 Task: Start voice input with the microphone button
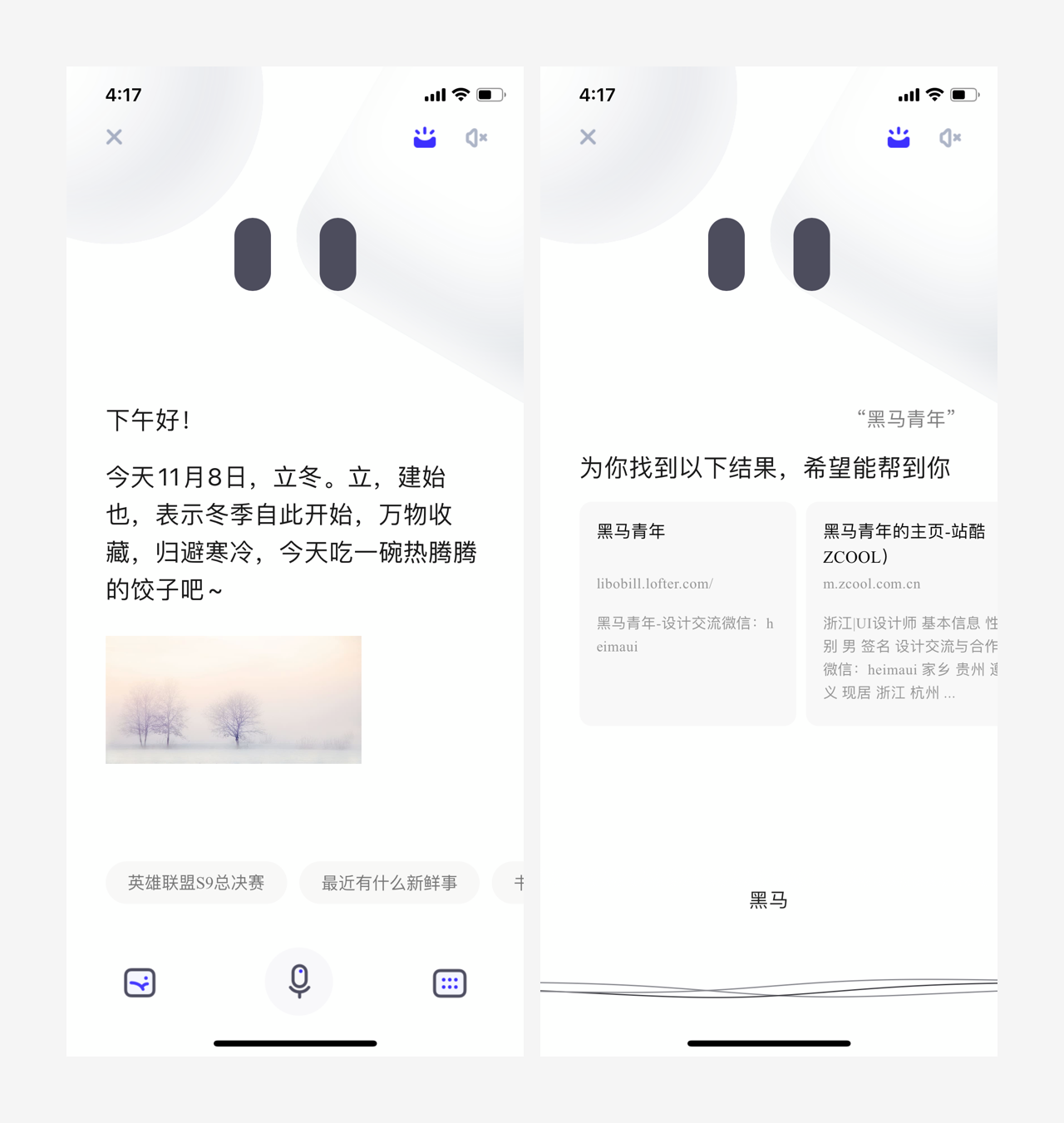tap(299, 982)
